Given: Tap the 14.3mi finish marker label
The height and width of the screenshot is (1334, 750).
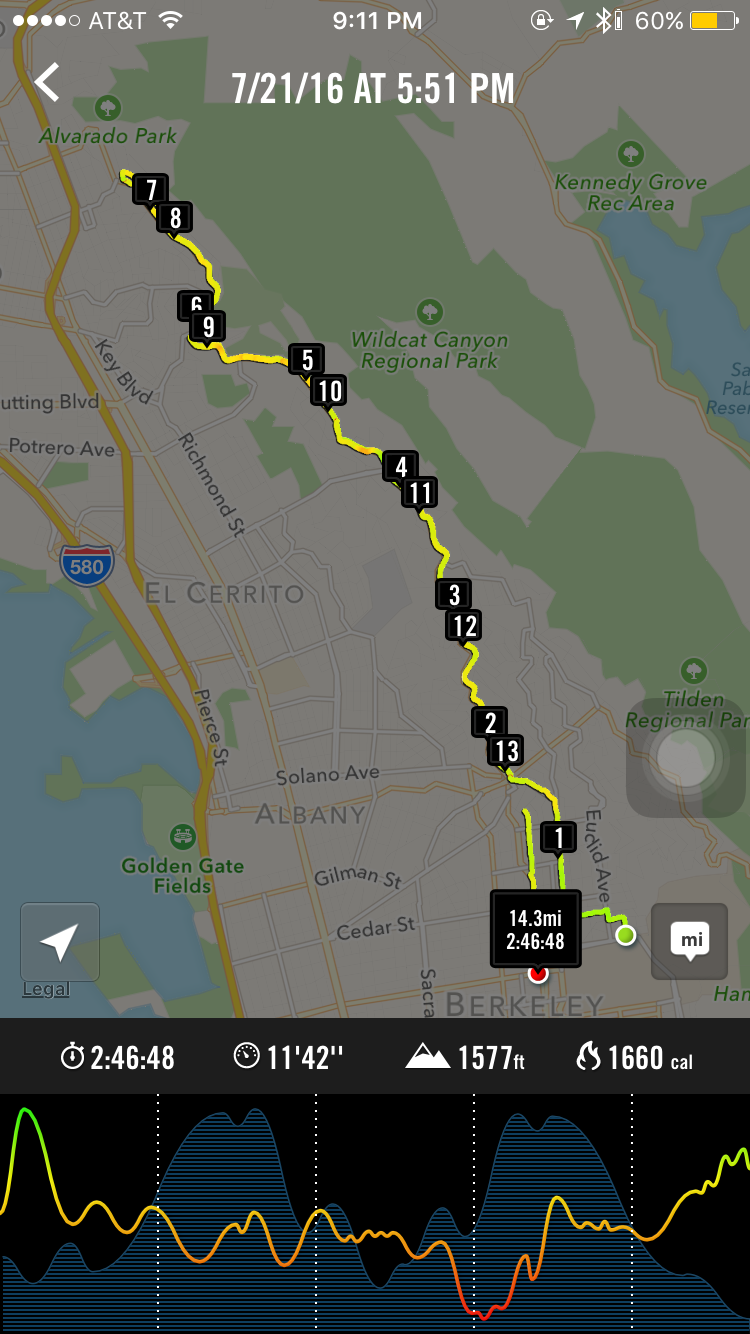Looking at the screenshot, I should [x=535, y=929].
